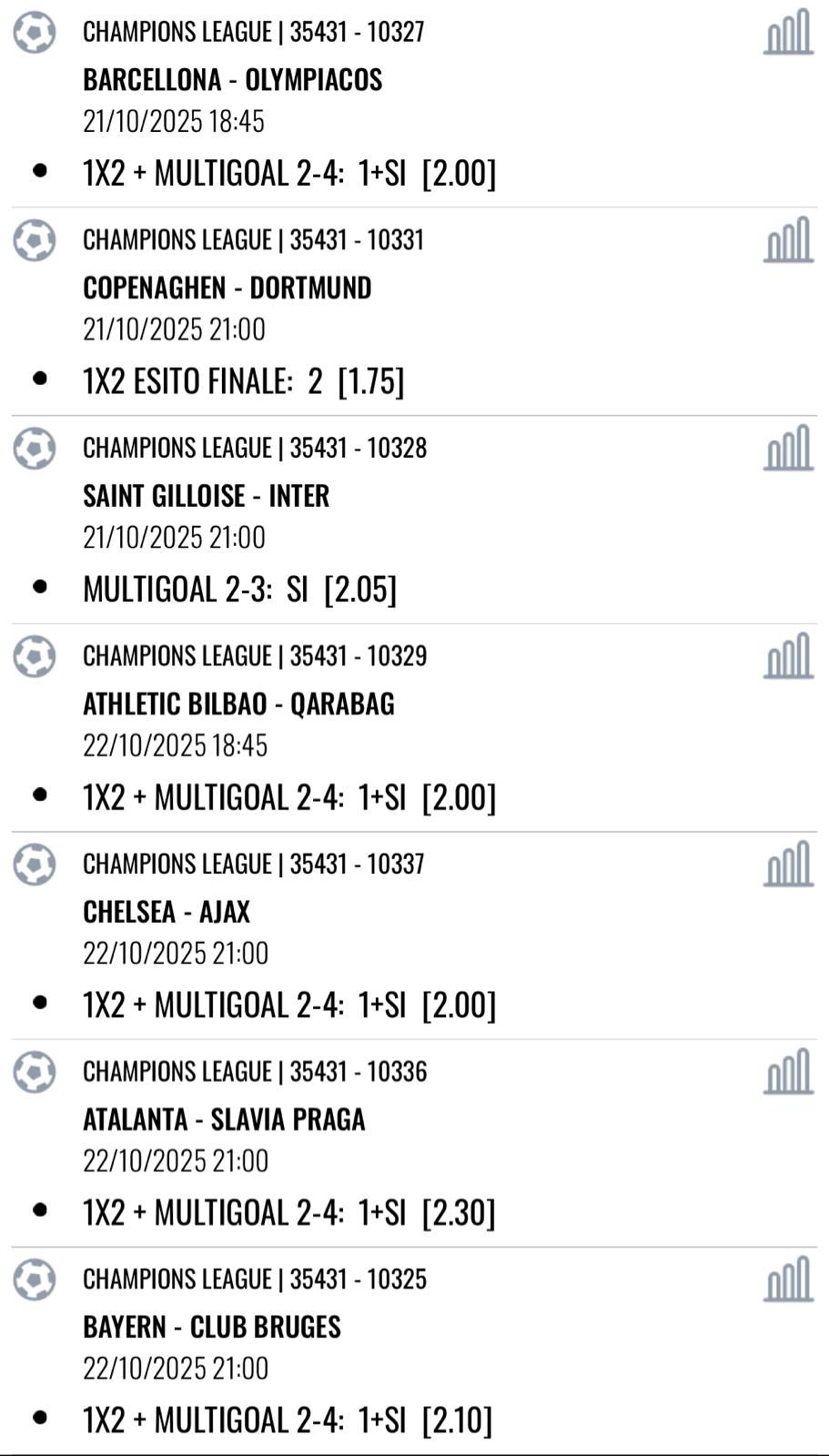Open the Bayern - Club Bruges stats chart

[x=788, y=1279]
